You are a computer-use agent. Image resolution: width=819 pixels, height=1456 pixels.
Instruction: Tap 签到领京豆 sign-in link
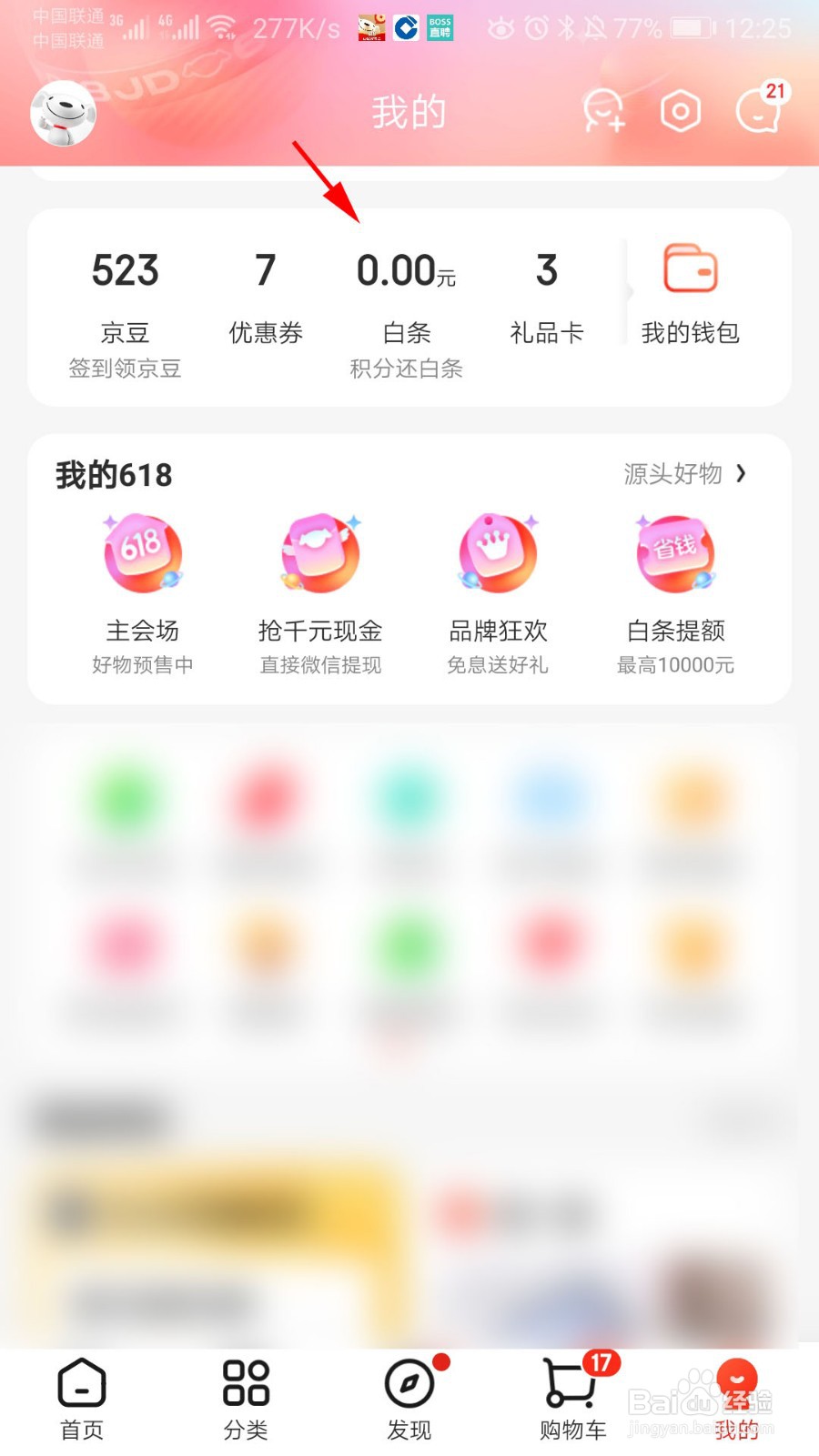point(125,369)
